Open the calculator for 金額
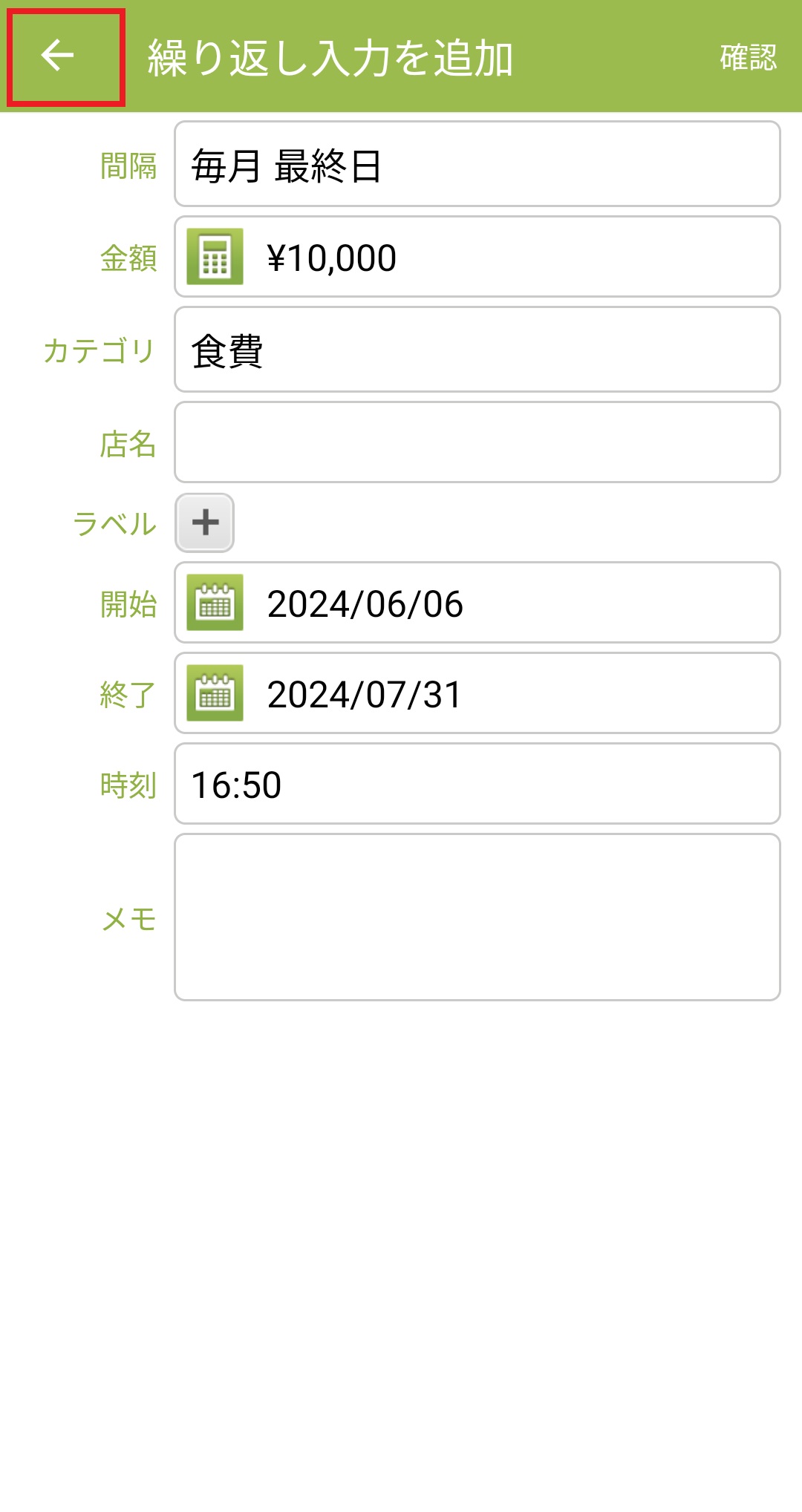802x1512 pixels. click(x=215, y=257)
